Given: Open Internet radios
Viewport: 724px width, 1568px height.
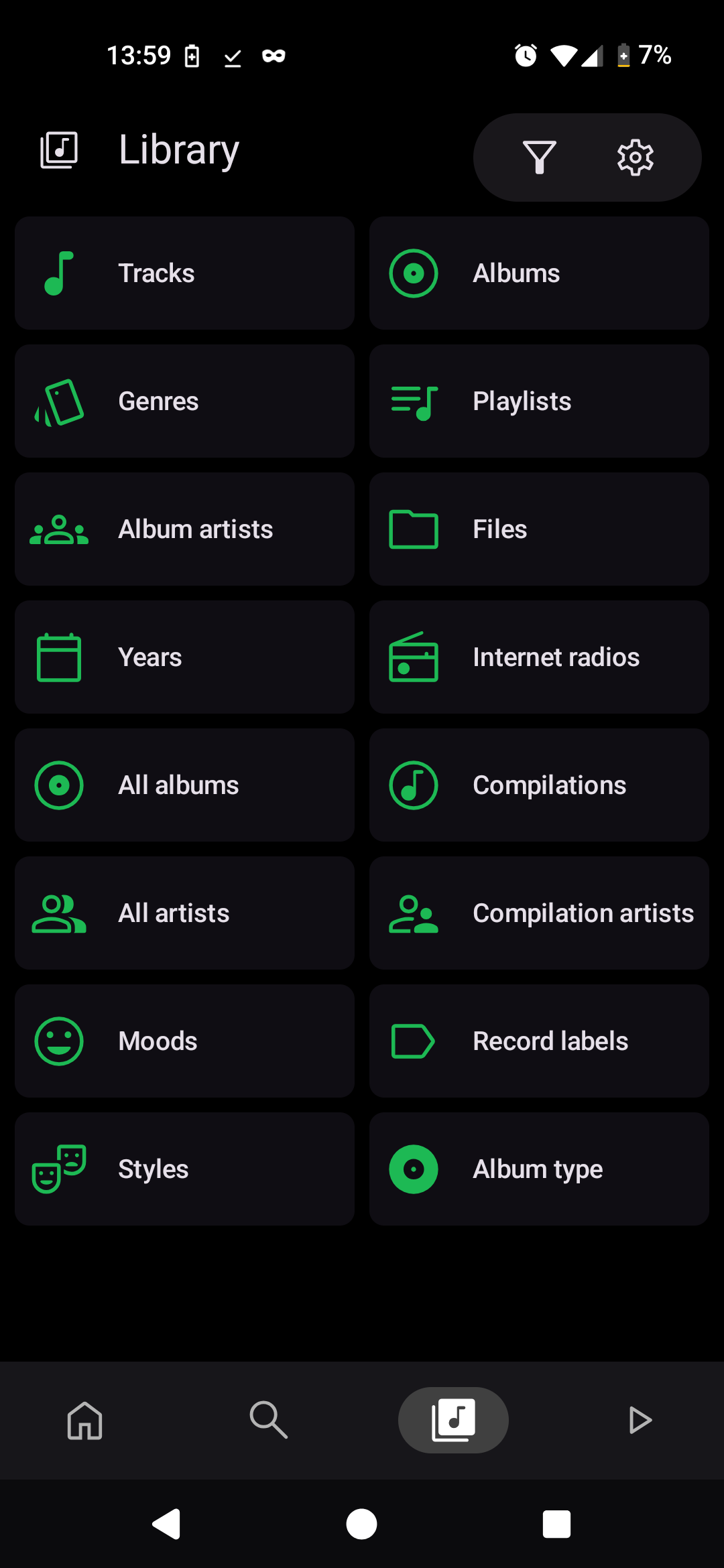Looking at the screenshot, I should pyautogui.click(x=539, y=657).
